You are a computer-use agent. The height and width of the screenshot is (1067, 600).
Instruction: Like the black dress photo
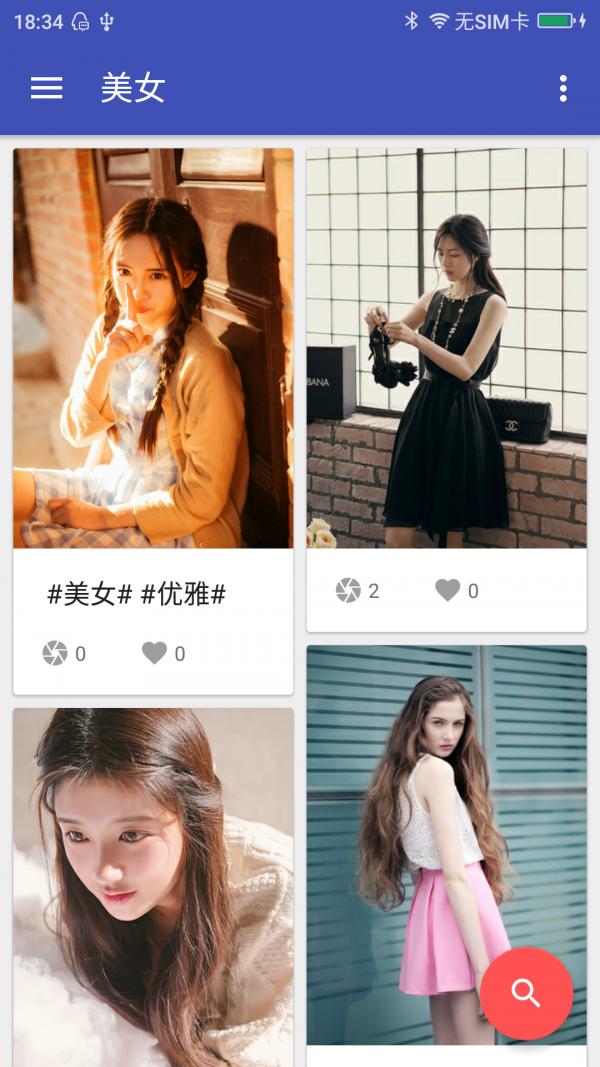(447, 590)
